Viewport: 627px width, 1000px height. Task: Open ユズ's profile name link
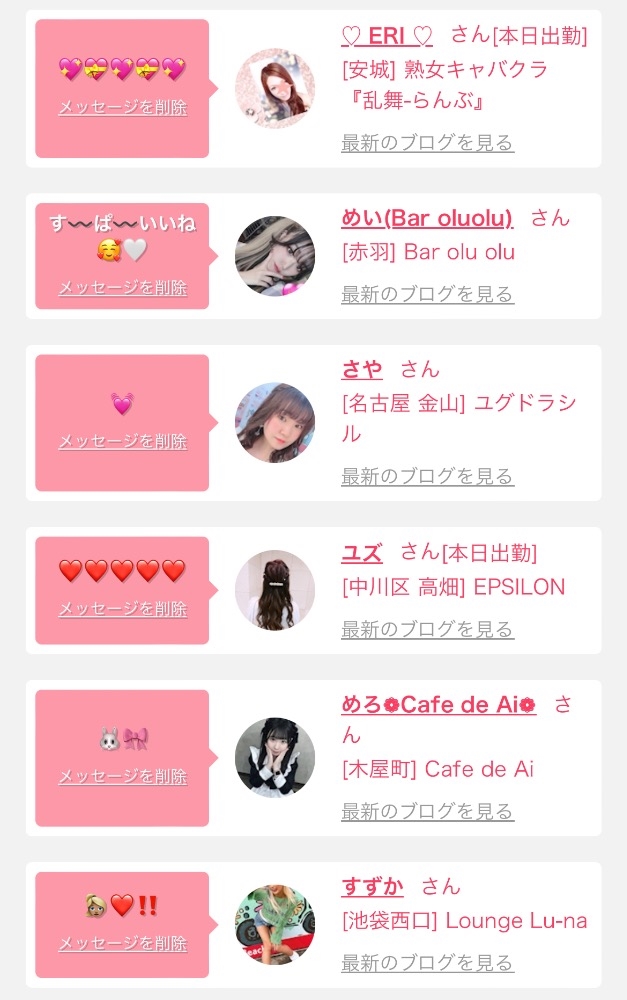coord(361,552)
